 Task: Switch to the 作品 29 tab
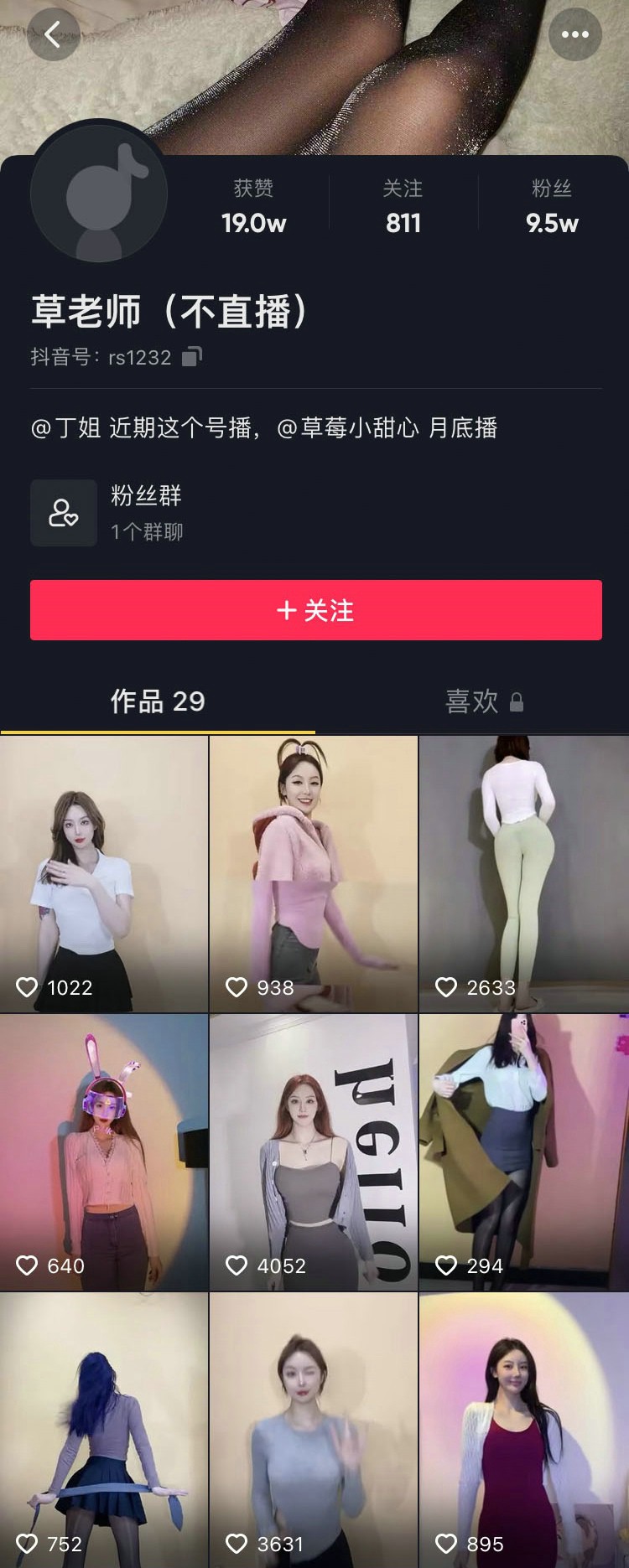[x=158, y=701]
